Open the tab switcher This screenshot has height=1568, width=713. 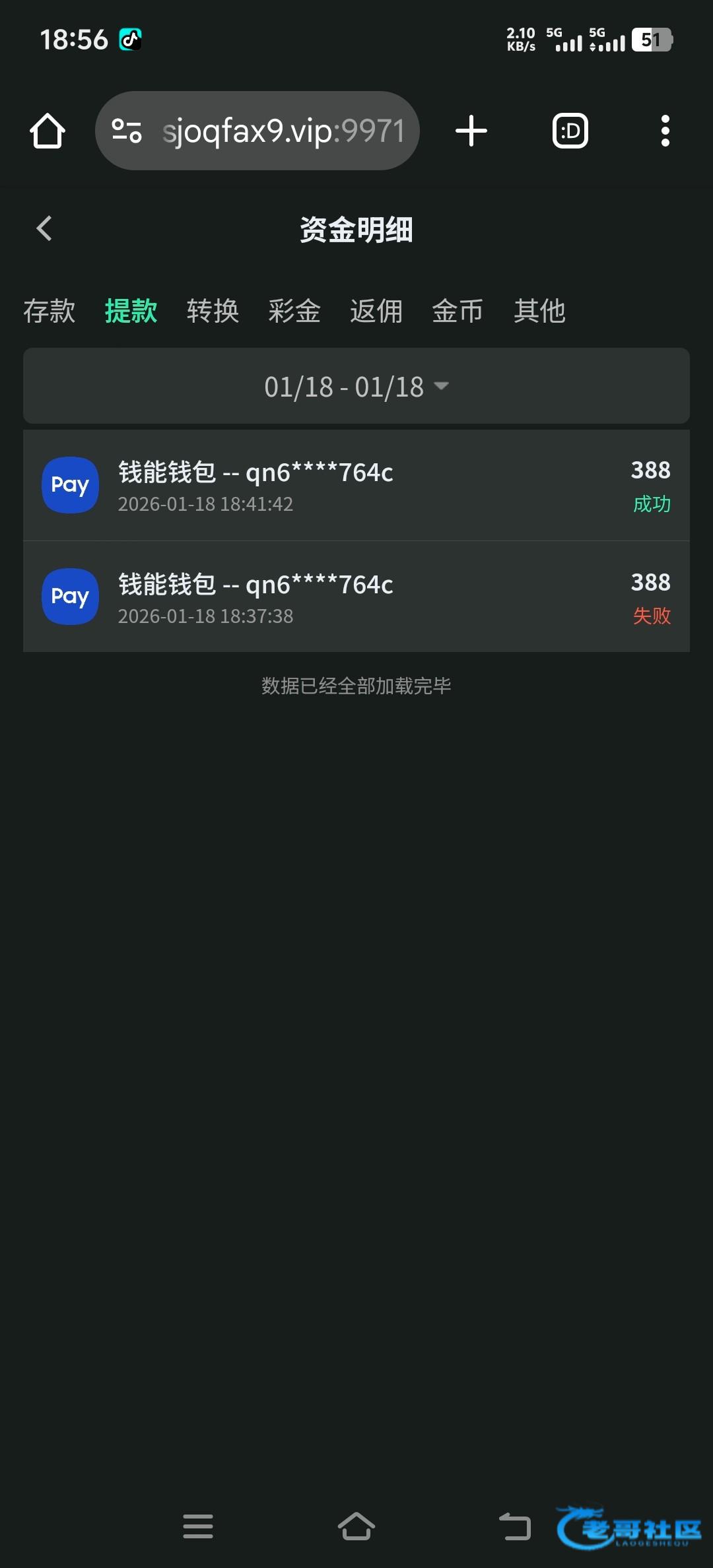click(570, 131)
